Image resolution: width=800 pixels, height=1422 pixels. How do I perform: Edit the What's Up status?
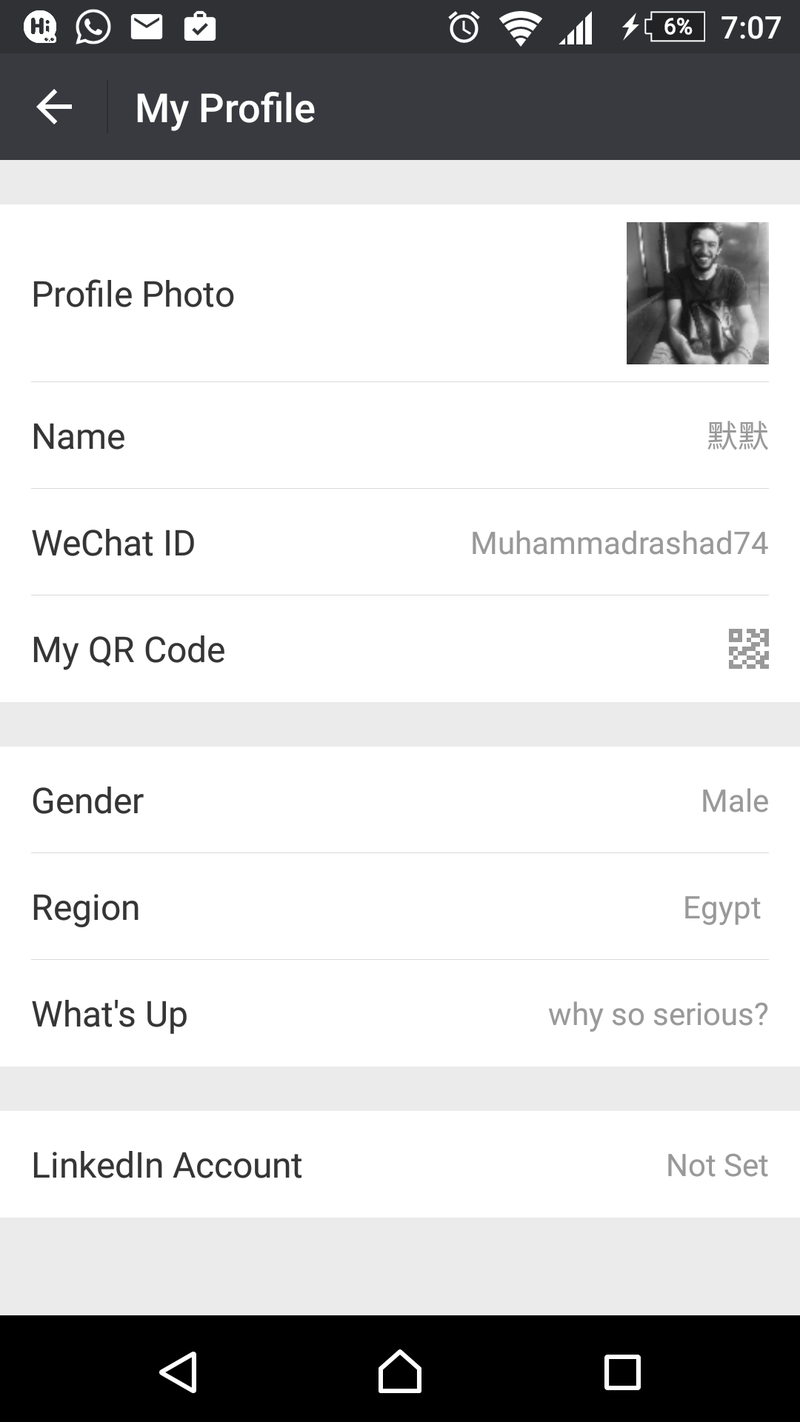(x=400, y=1014)
